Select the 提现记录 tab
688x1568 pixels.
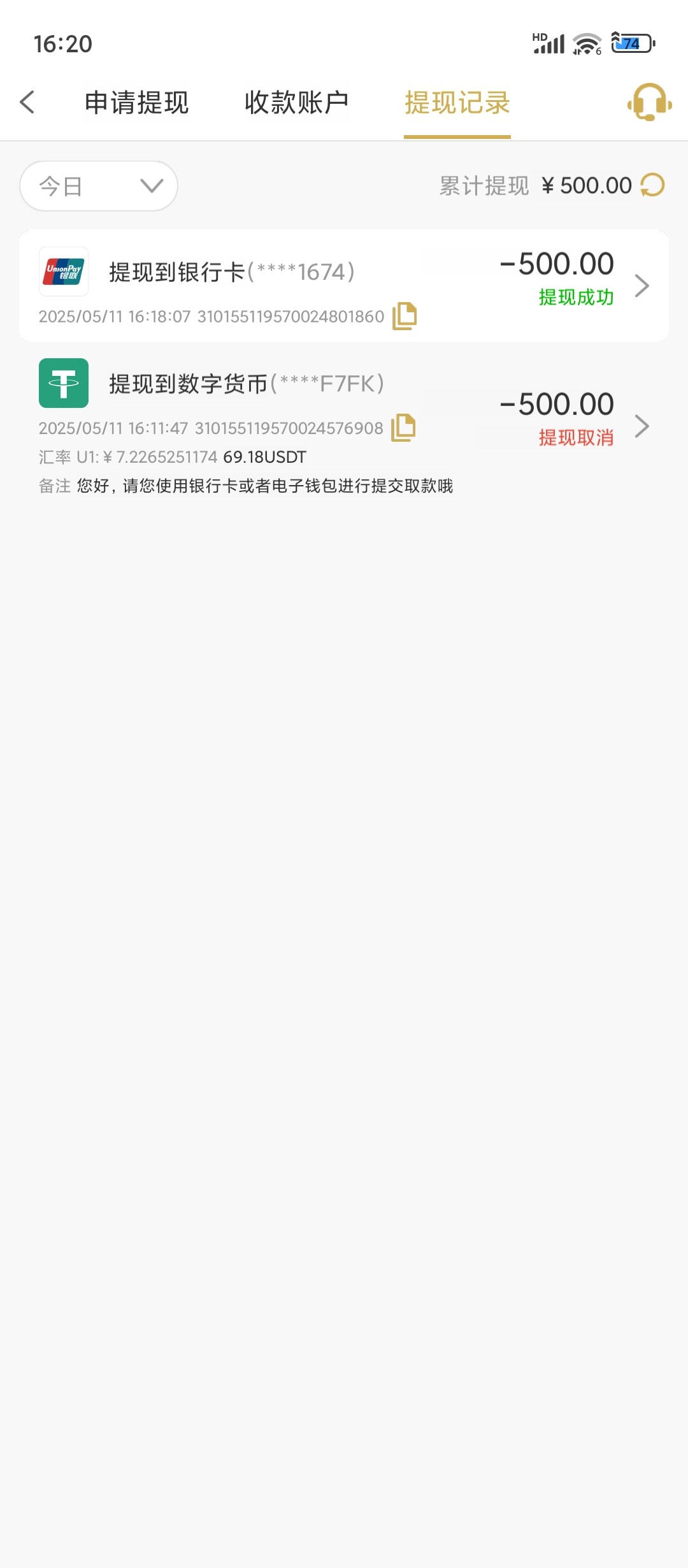click(x=457, y=103)
